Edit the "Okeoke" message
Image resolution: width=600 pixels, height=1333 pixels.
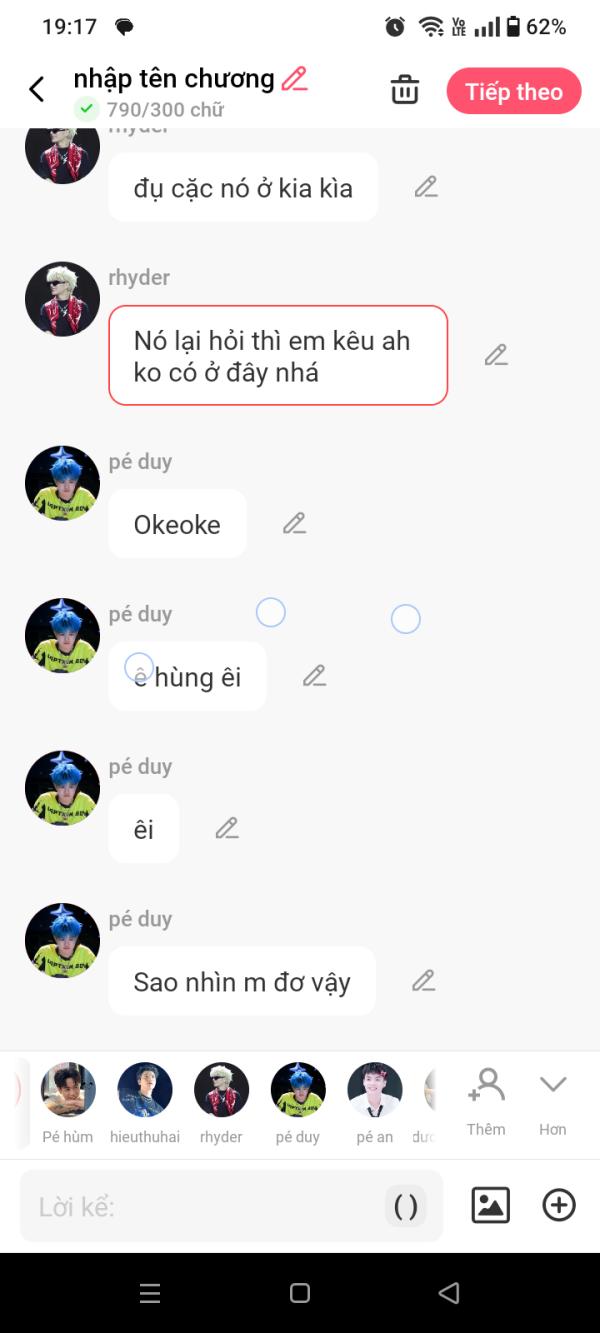pyautogui.click(x=294, y=523)
